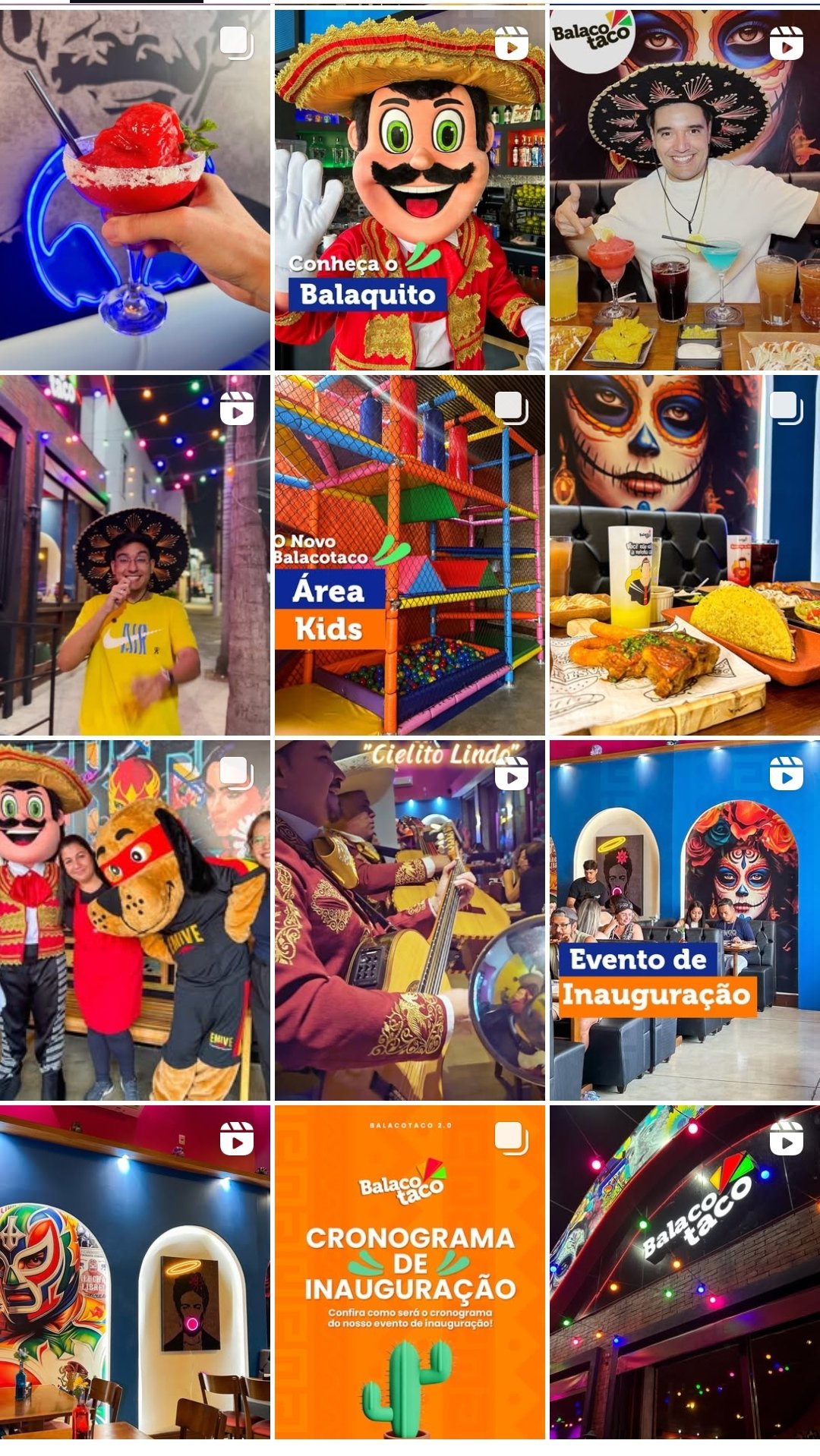Open the mascots with dog costume post
This screenshot has height=1456, width=820.
click(x=135, y=920)
